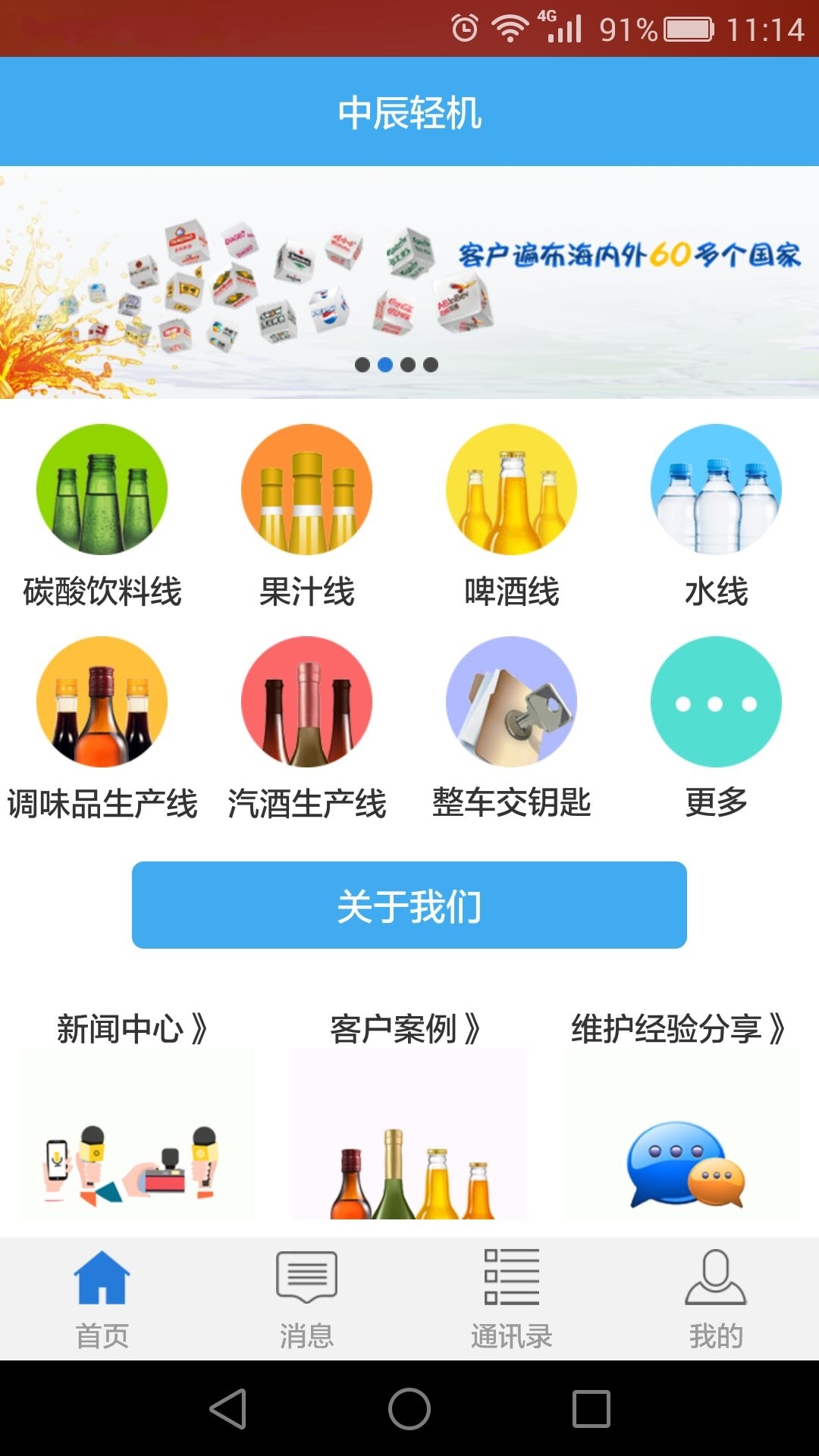Tap the 关于我们 button

point(409,905)
